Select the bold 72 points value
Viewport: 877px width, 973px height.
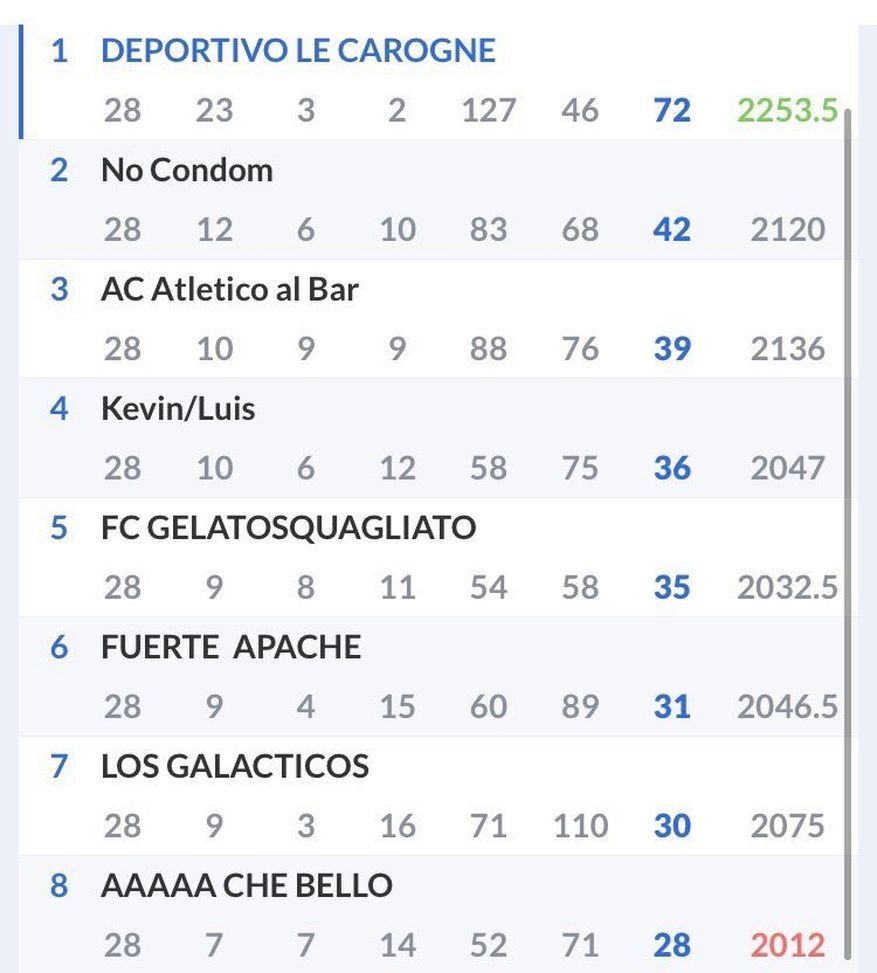pos(673,111)
